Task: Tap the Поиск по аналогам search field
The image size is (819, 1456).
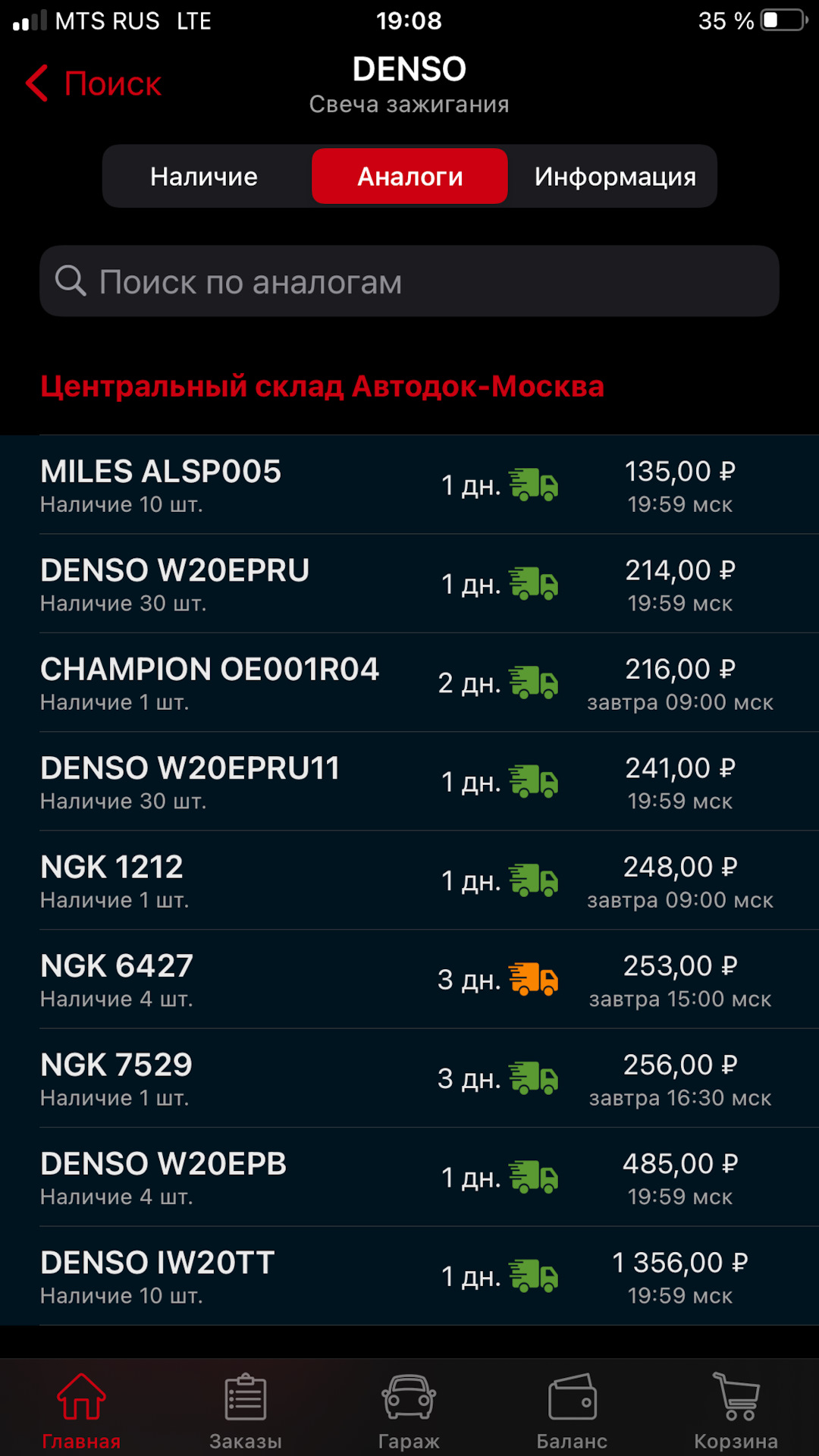Action: tap(409, 281)
